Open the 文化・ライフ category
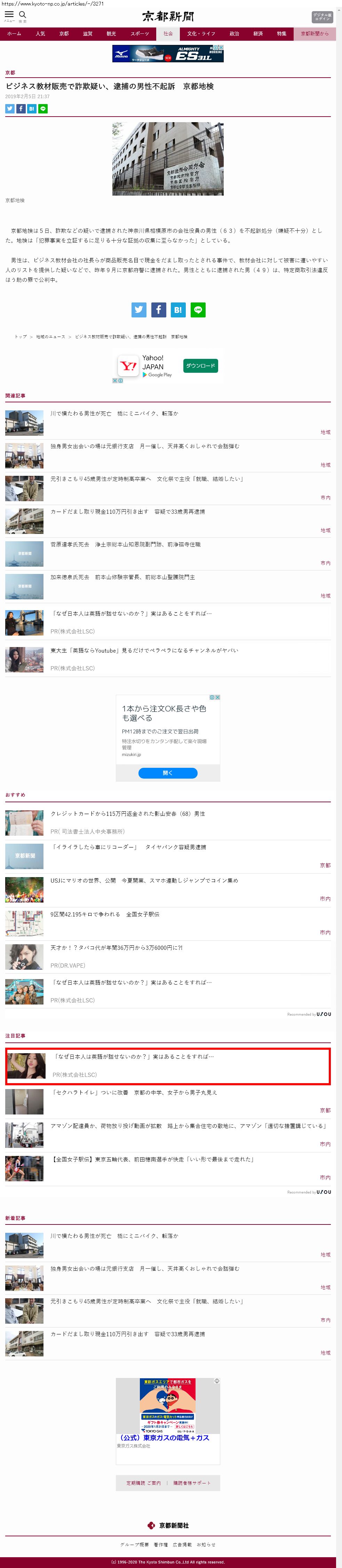Viewport: 342px width, 1568px height. tap(201, 34)
